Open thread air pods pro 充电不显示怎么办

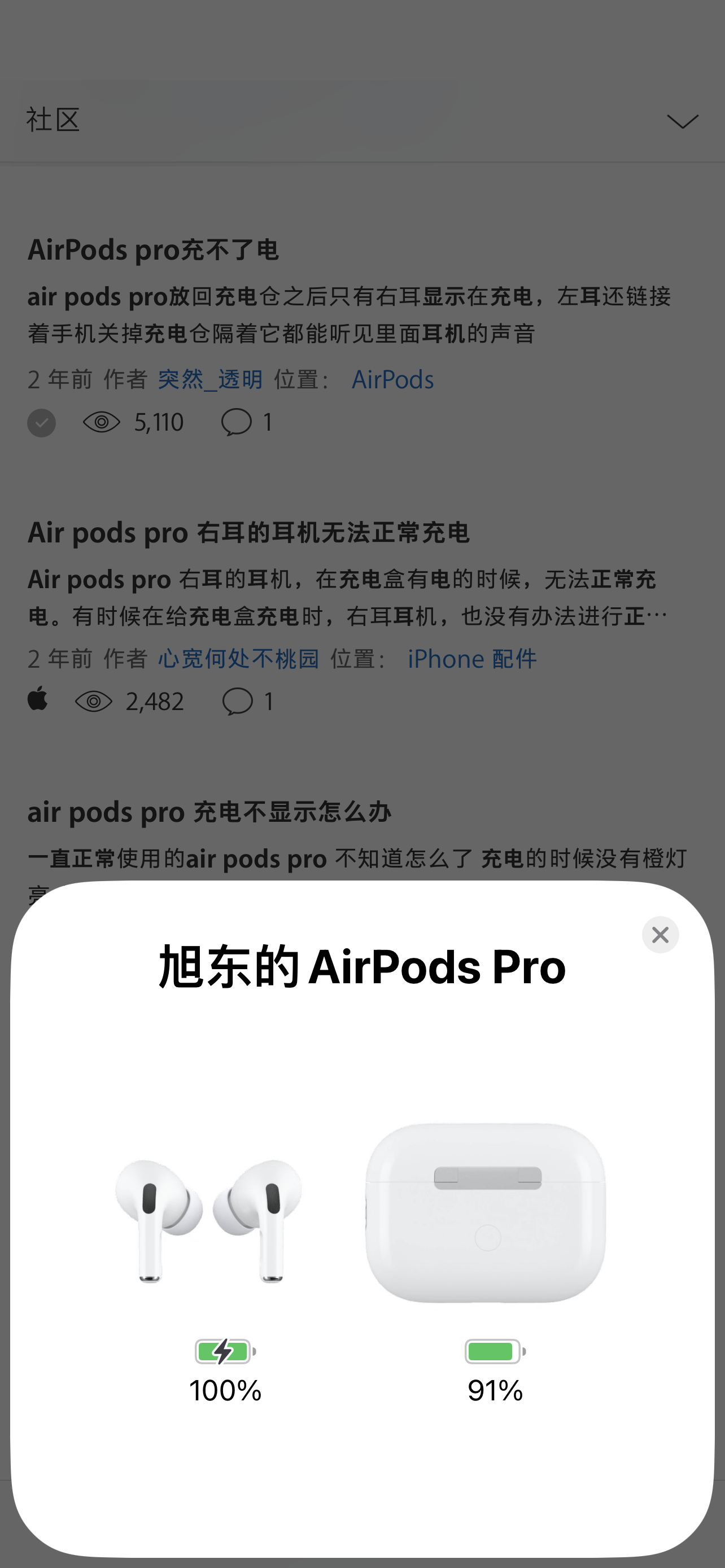[x=209, y=812]
